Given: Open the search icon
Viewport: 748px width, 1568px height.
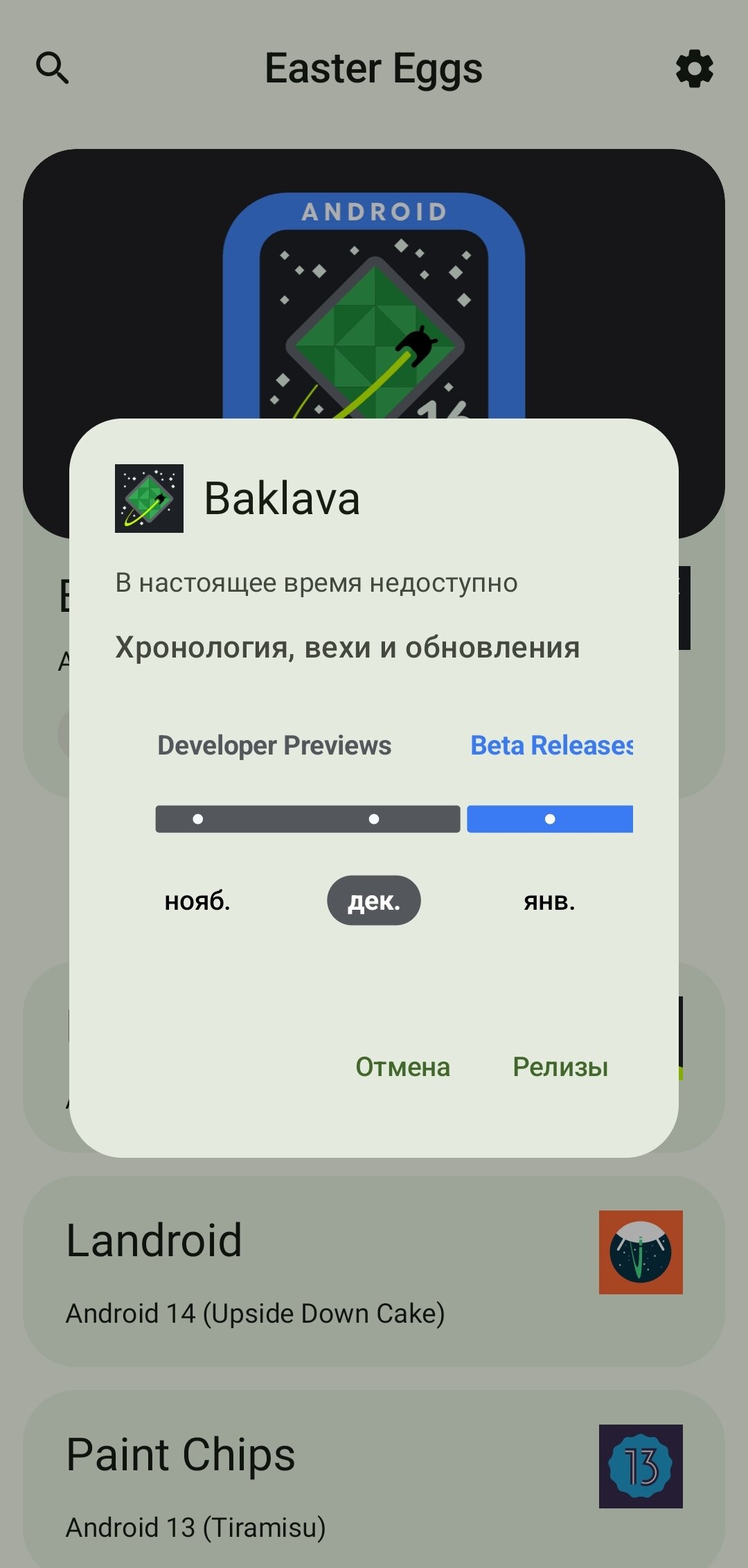Looking at the screenshot, I should [x=53, y=68].
